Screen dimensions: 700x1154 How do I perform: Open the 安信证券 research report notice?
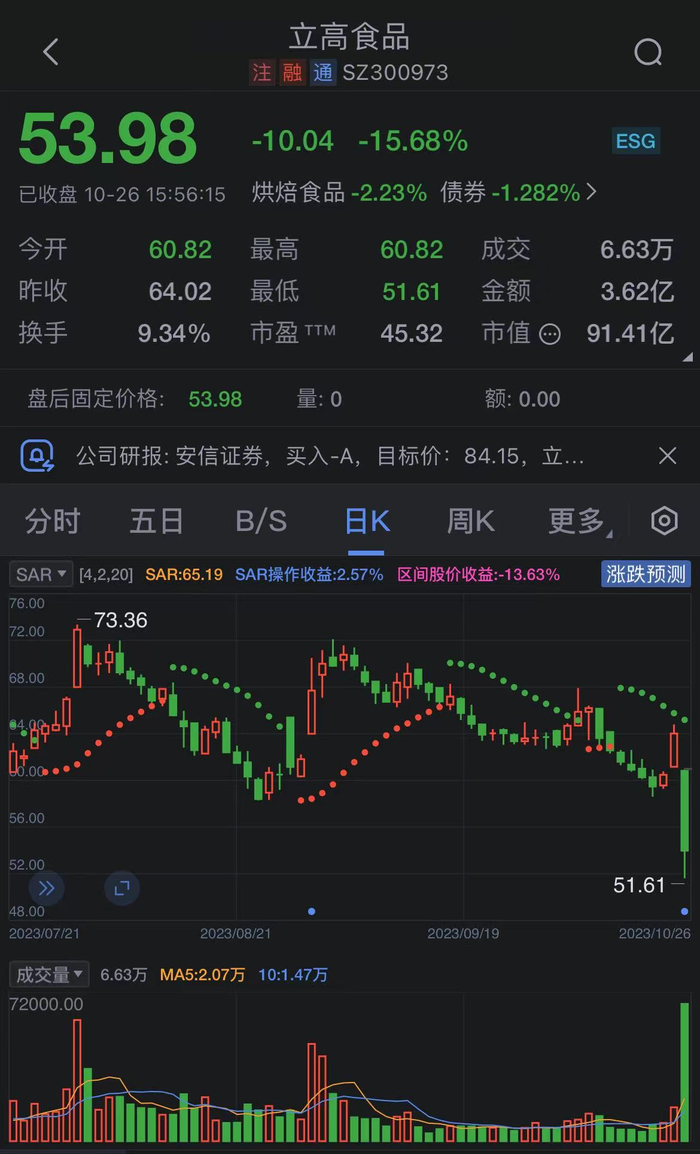point(330,457)
